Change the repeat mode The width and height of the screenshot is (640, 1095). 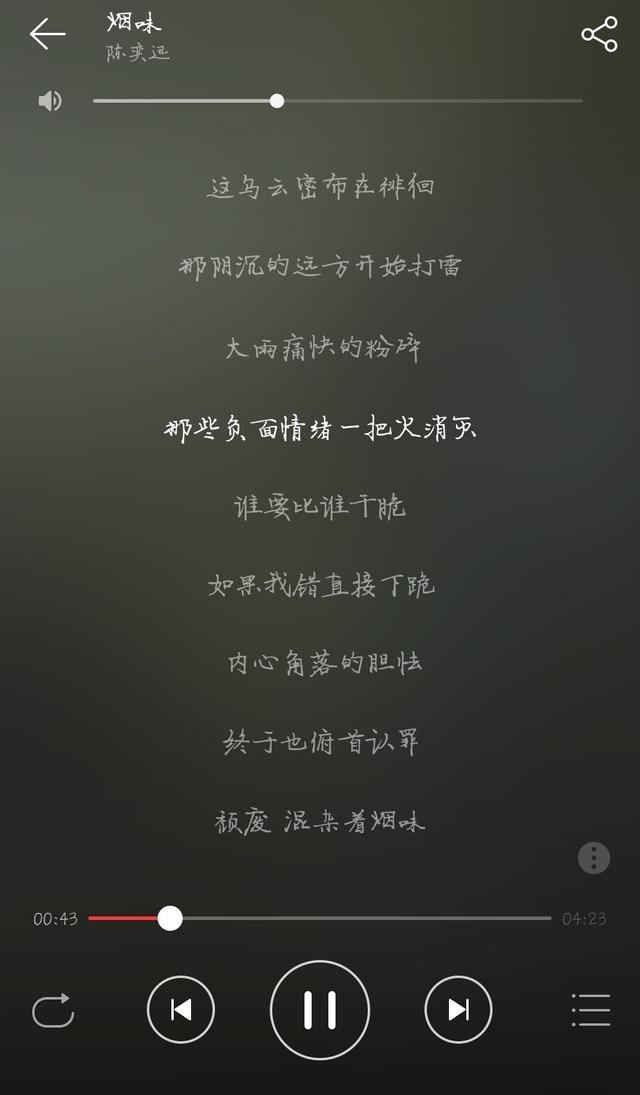53,1011
